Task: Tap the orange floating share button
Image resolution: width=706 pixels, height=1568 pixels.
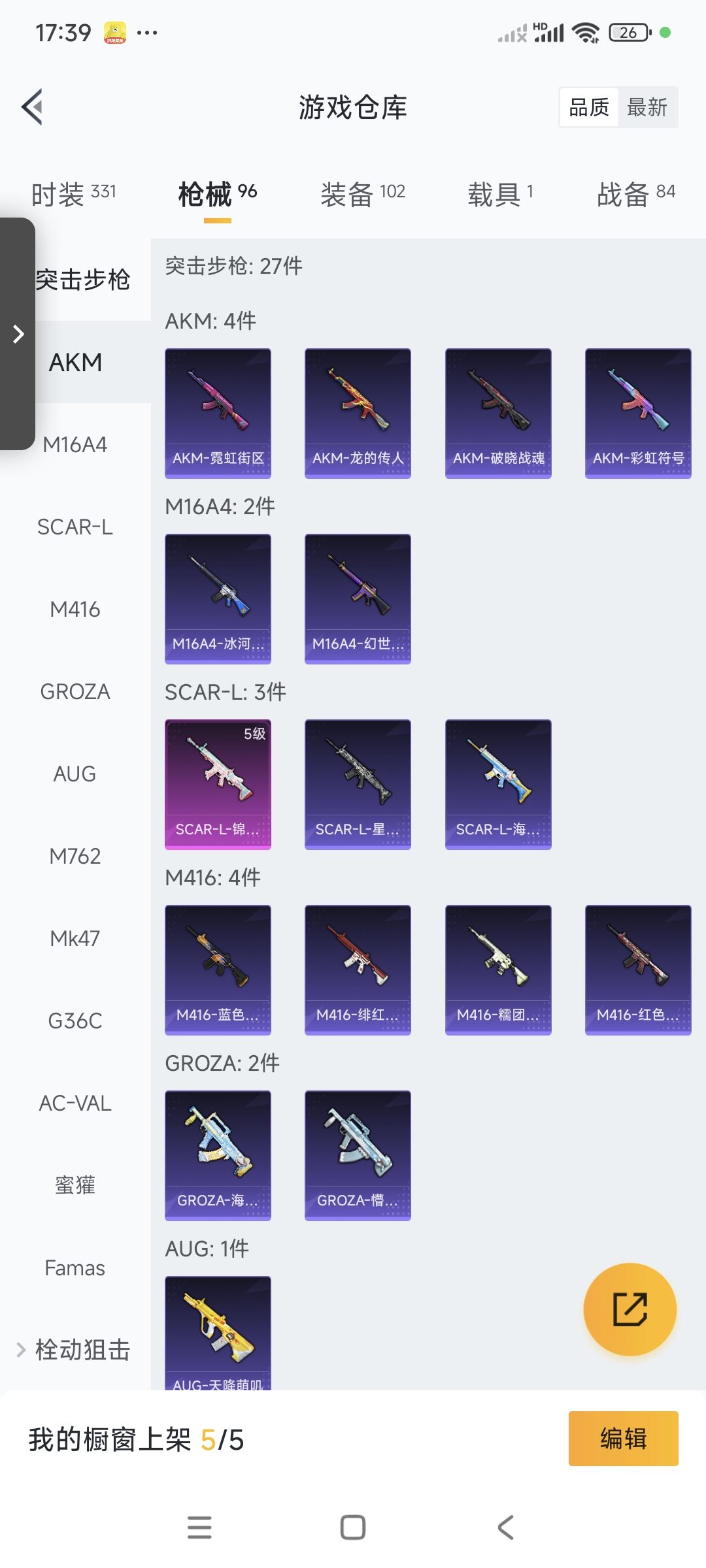Action: [x=630, y=1309]
